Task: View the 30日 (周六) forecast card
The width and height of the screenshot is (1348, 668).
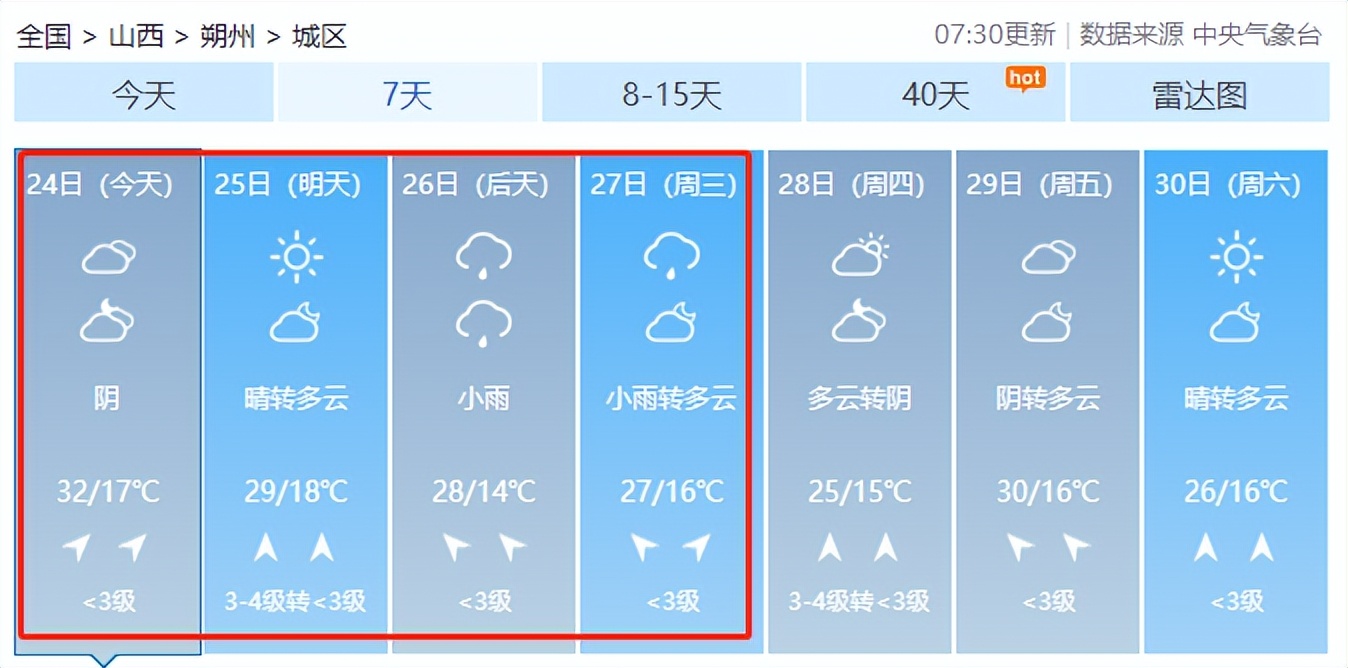Action: pos(1235,400)
